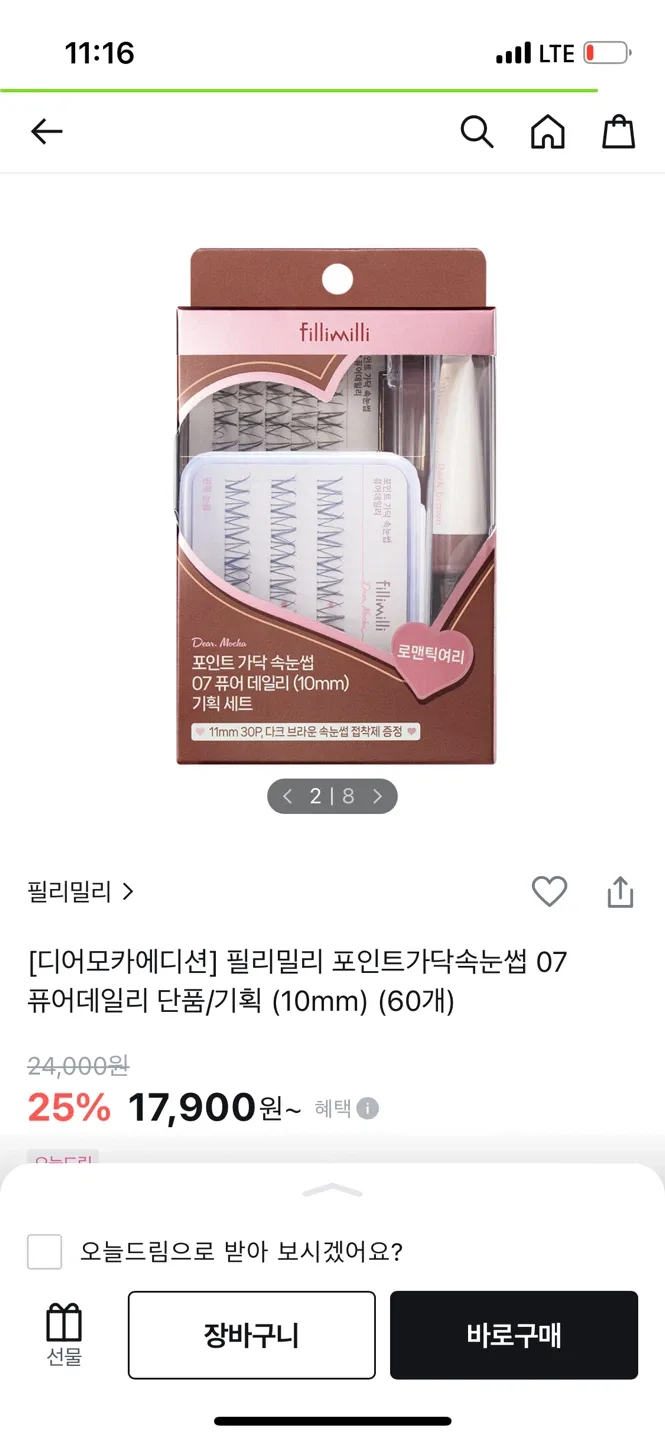Image resolution: width=665 pixels, height=1440 pixels.
Task: Share this product
Action: 620,892
